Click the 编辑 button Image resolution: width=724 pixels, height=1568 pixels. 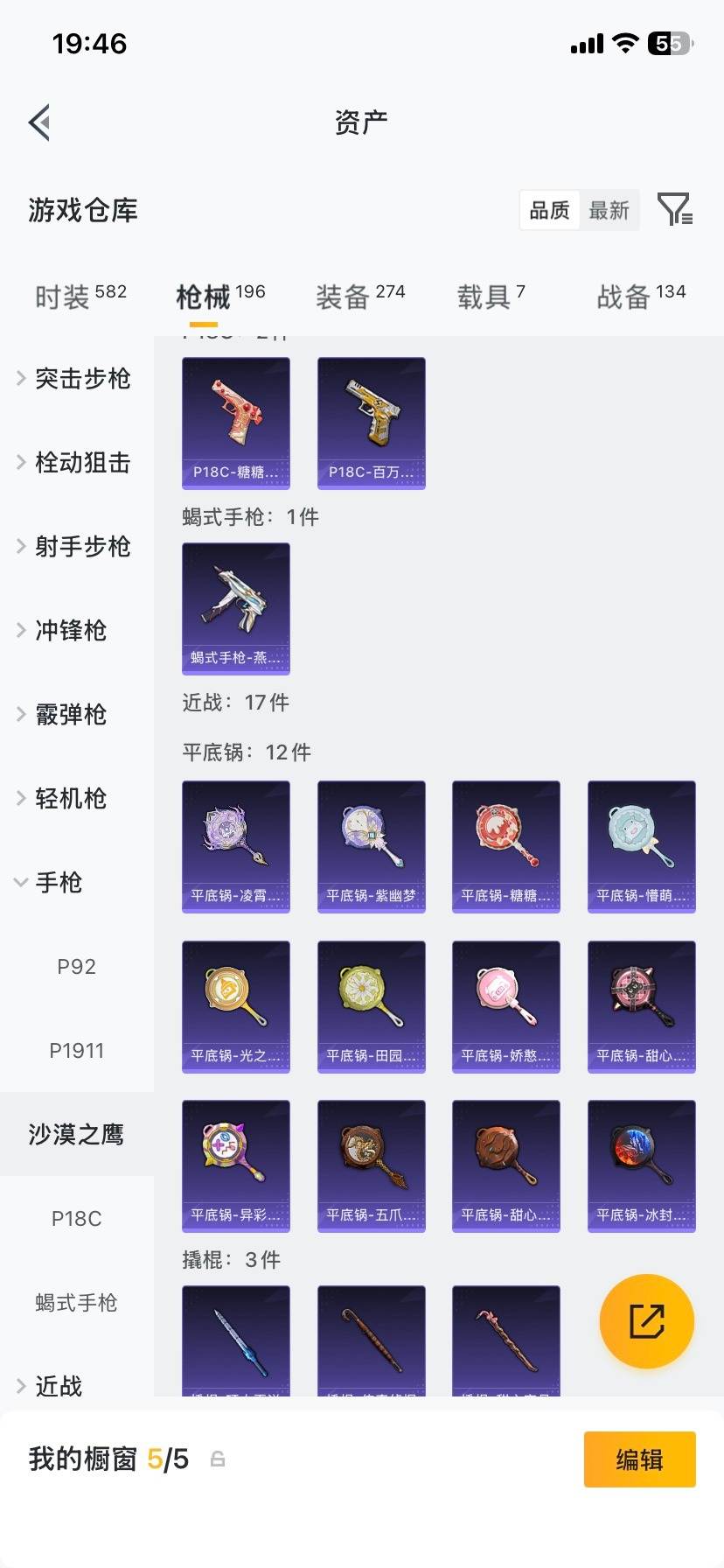639,1459
